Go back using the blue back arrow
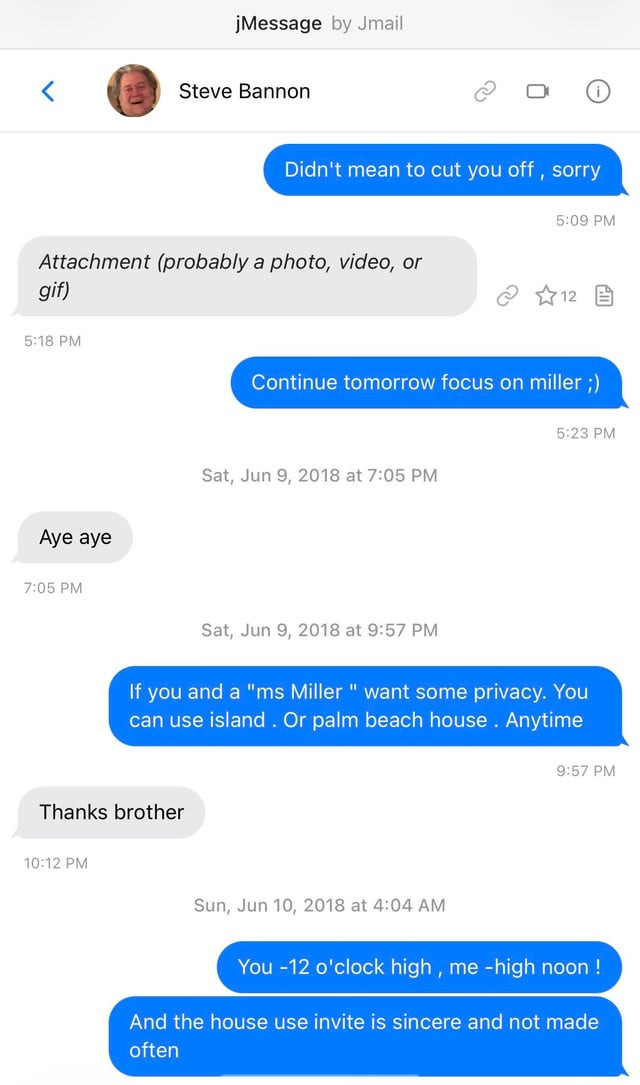The width and height of the screenshot is (640, 1085). pos(47,91)
